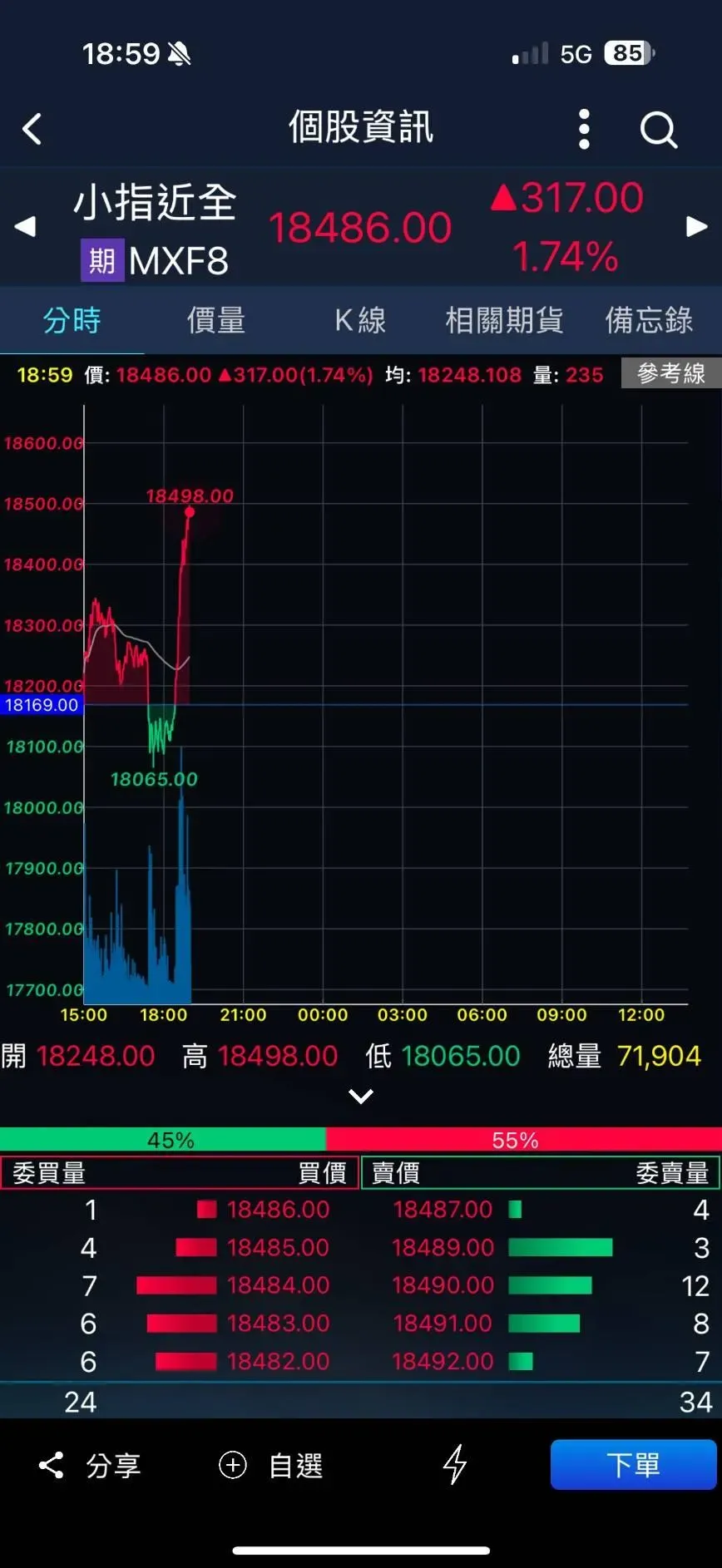
Task: Show the previous instrument with left arrow
Action: [25, 226]
